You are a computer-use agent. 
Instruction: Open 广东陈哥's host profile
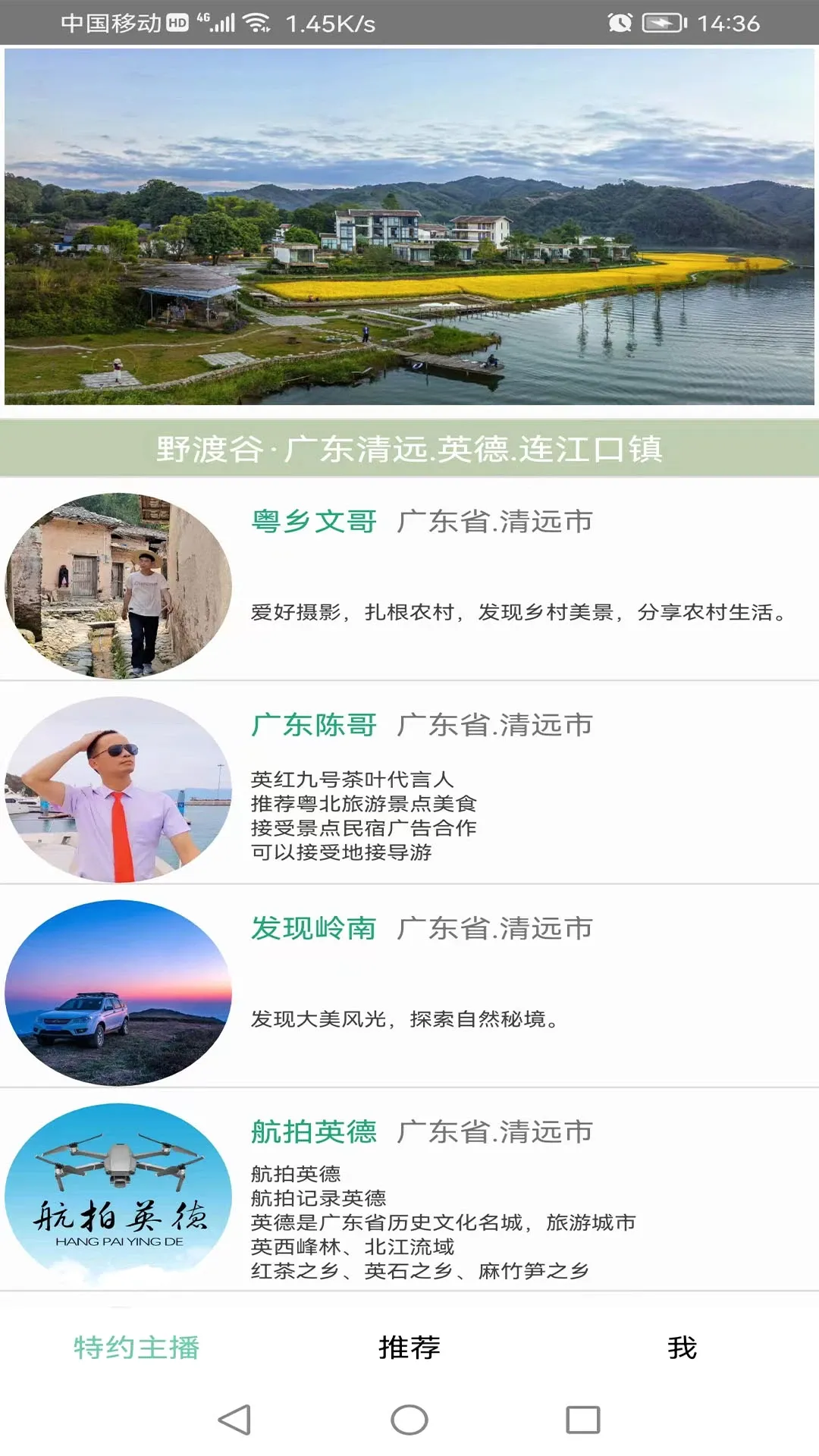(409, 783)
